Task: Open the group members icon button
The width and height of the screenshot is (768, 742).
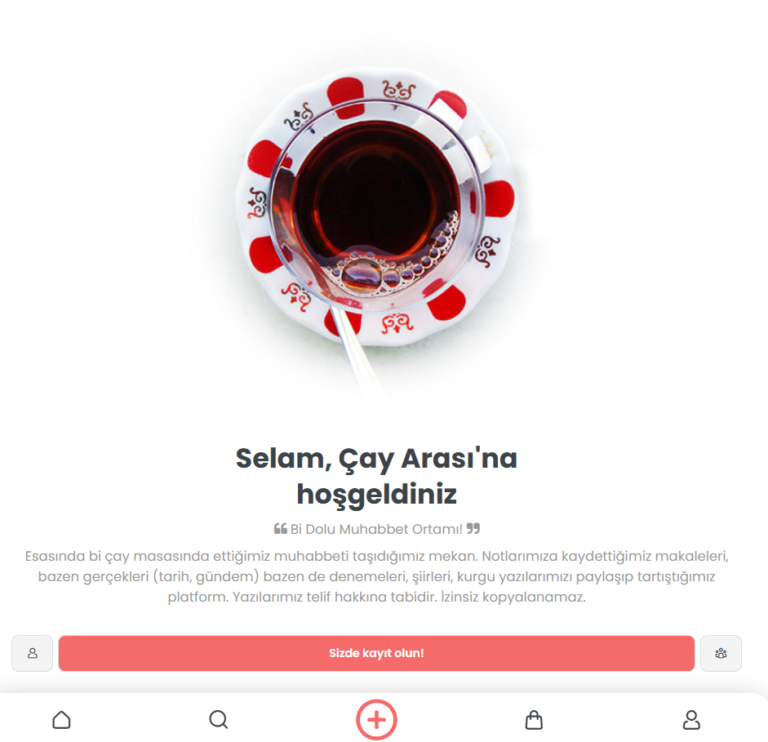Action: [720, 653]
